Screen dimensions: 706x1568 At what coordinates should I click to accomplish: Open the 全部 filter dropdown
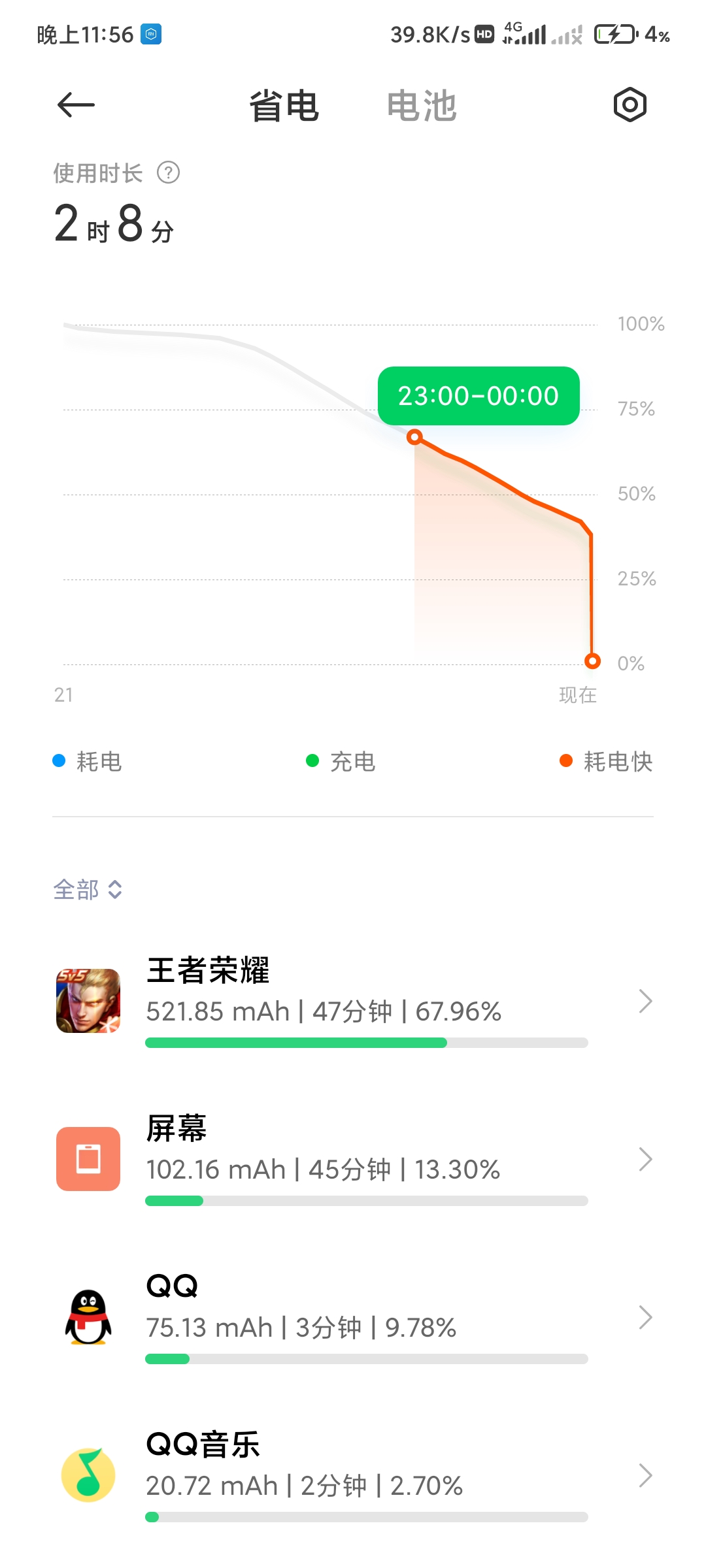coord(88,889)
